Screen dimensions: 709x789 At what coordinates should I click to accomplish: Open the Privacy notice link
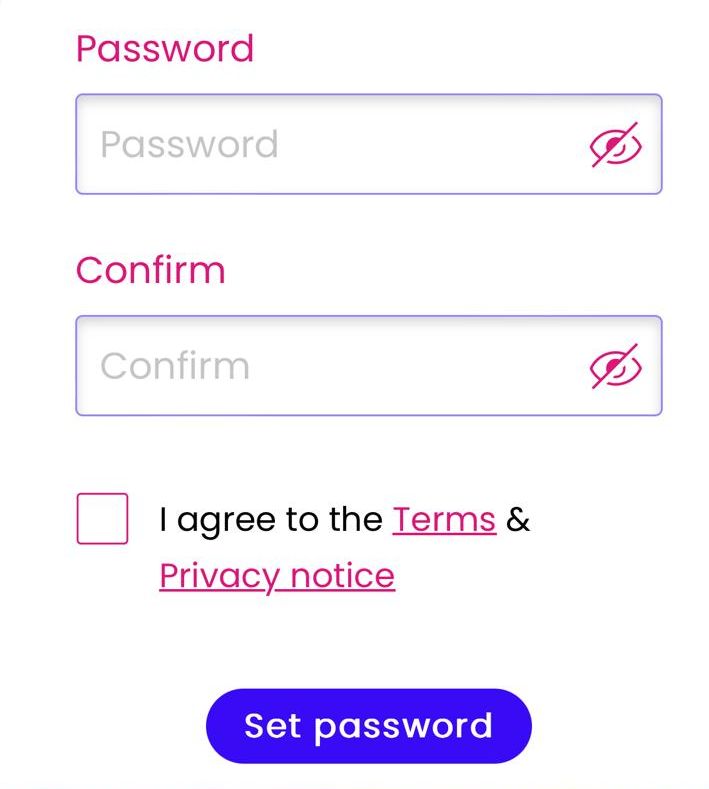pos(277,576)
